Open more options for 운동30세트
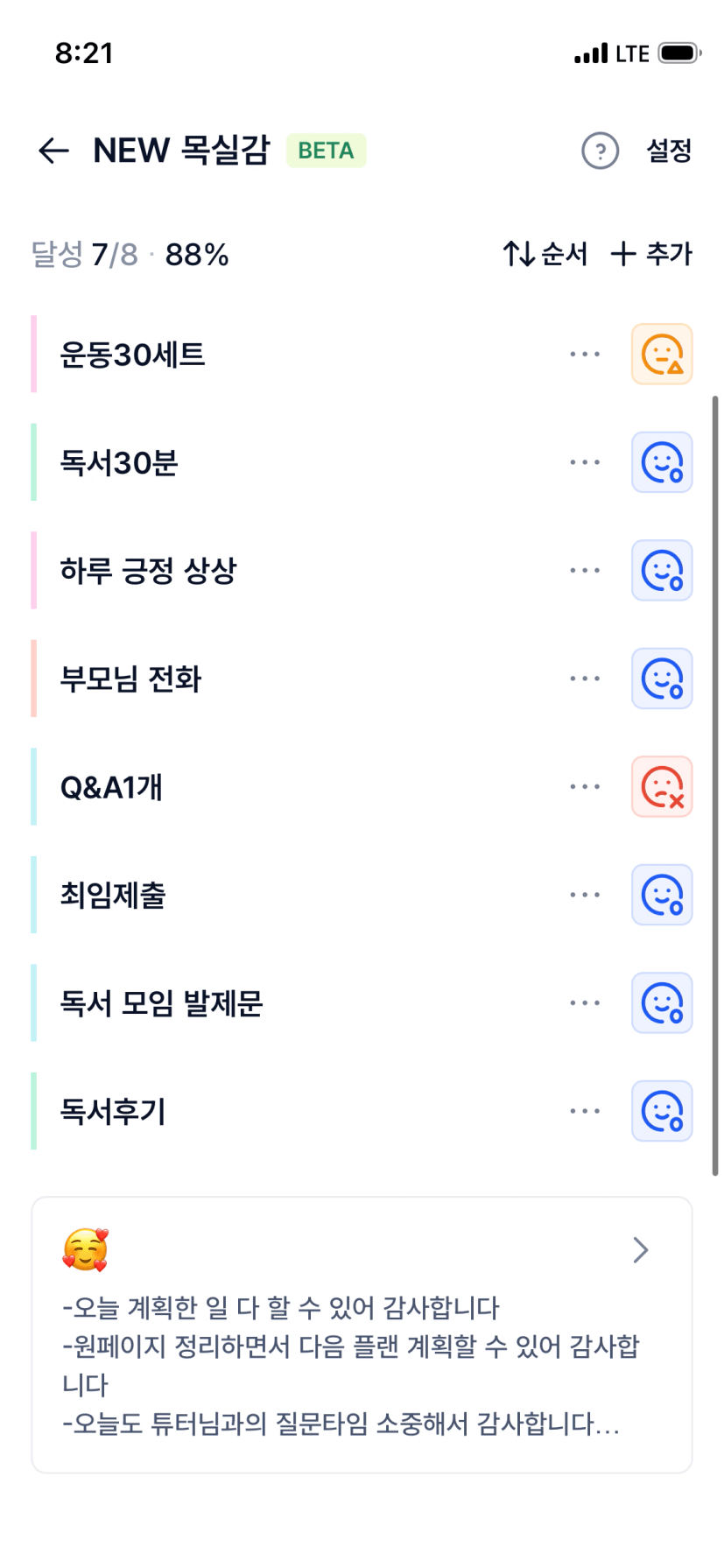This screenshot has width=724, height=1568. [x=585, y=355]
